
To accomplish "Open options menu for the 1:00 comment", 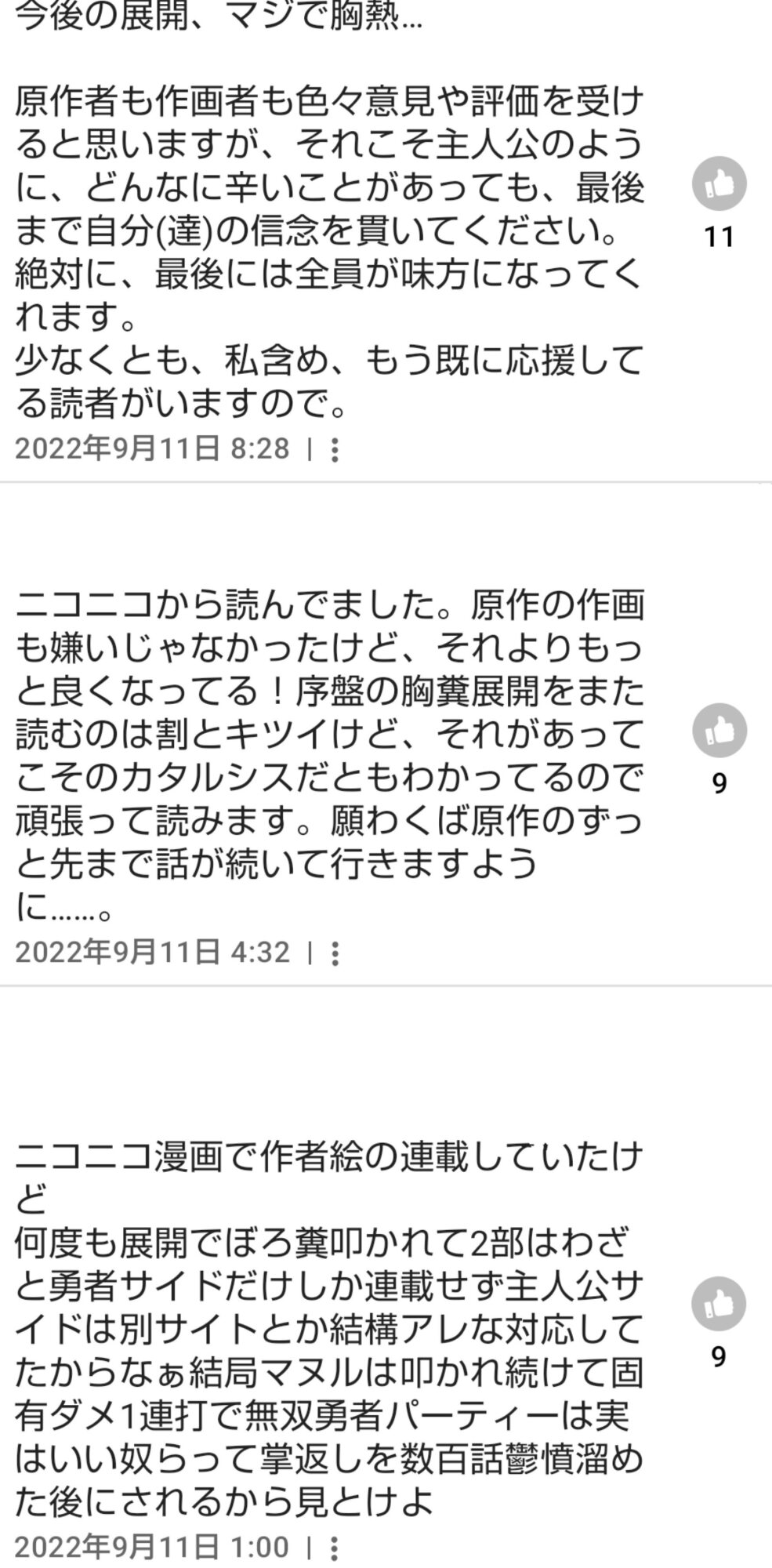I will click(x=335, y=1548).
